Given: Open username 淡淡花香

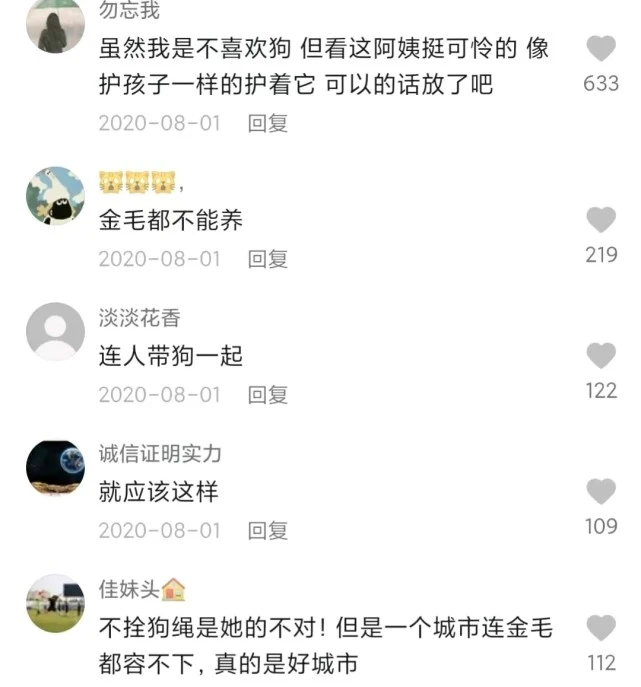Looking at the screenshot, I should point(140,318).
